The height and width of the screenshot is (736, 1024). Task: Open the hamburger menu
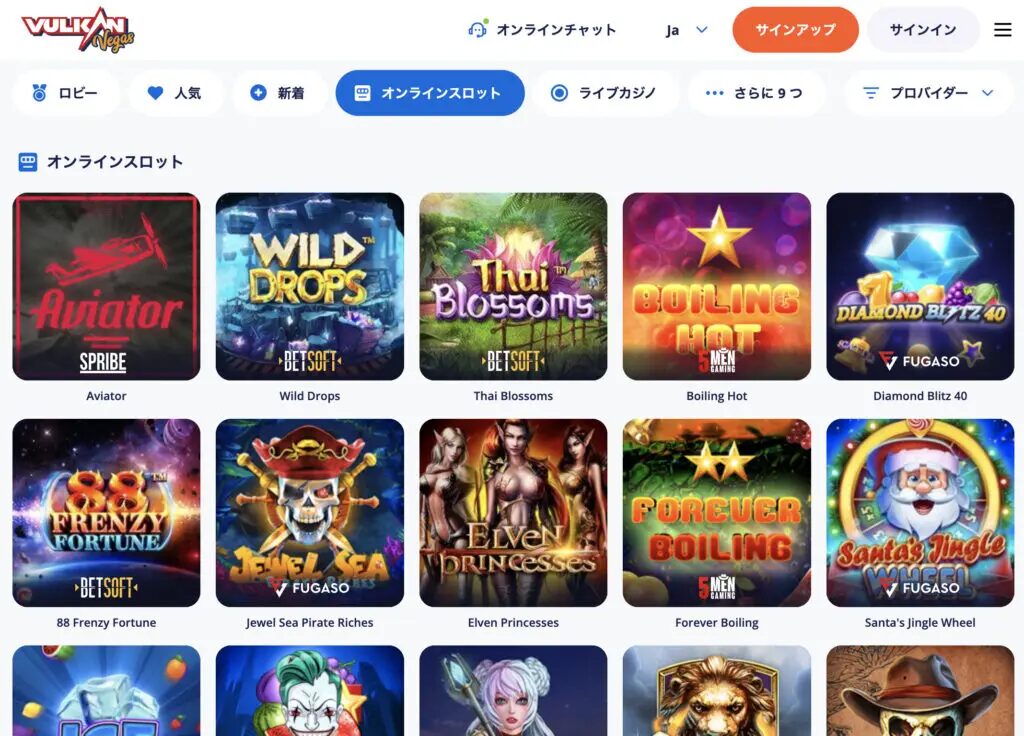pos(1002,30)
